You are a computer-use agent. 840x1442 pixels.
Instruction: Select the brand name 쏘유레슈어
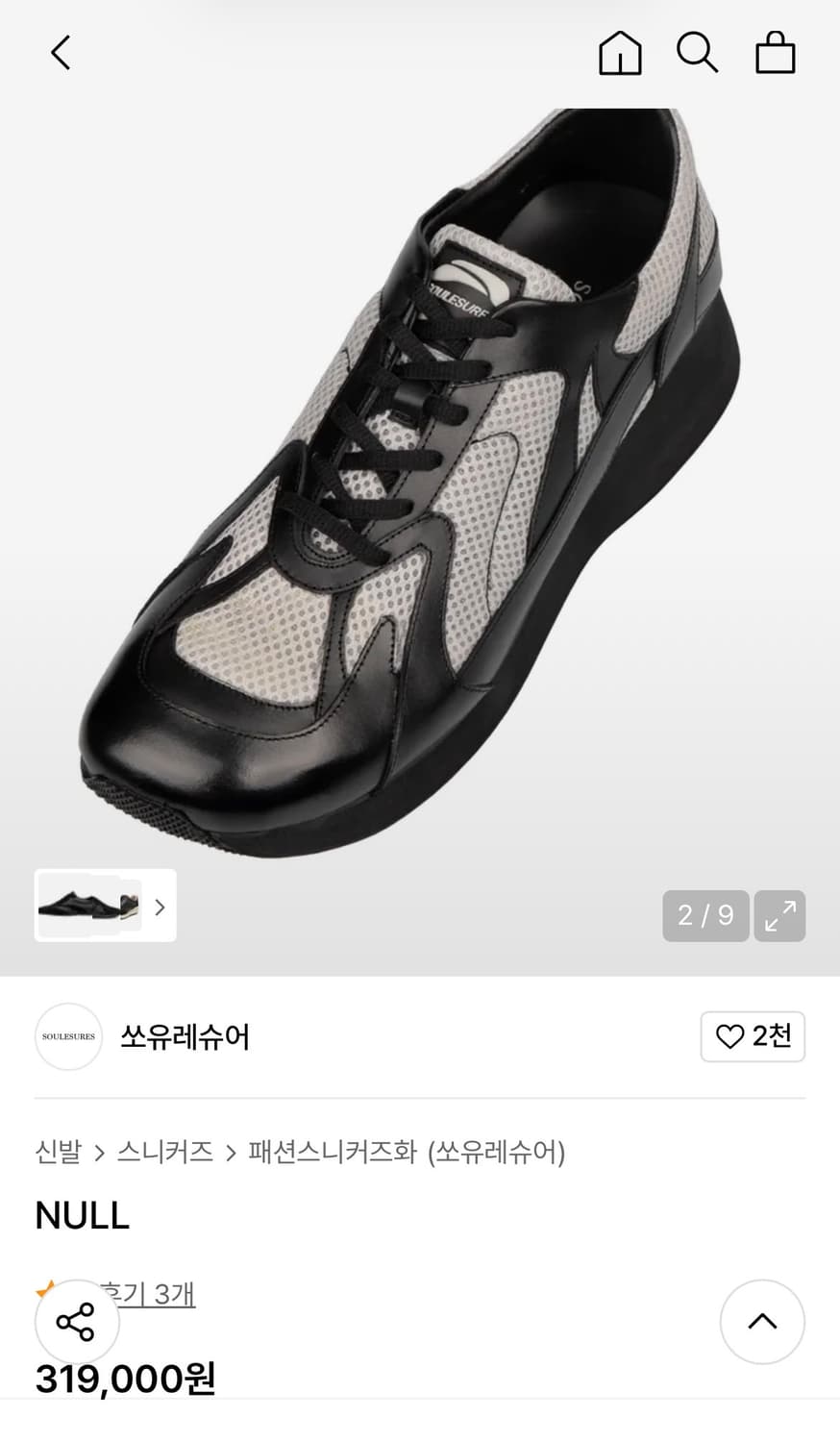184,1037
